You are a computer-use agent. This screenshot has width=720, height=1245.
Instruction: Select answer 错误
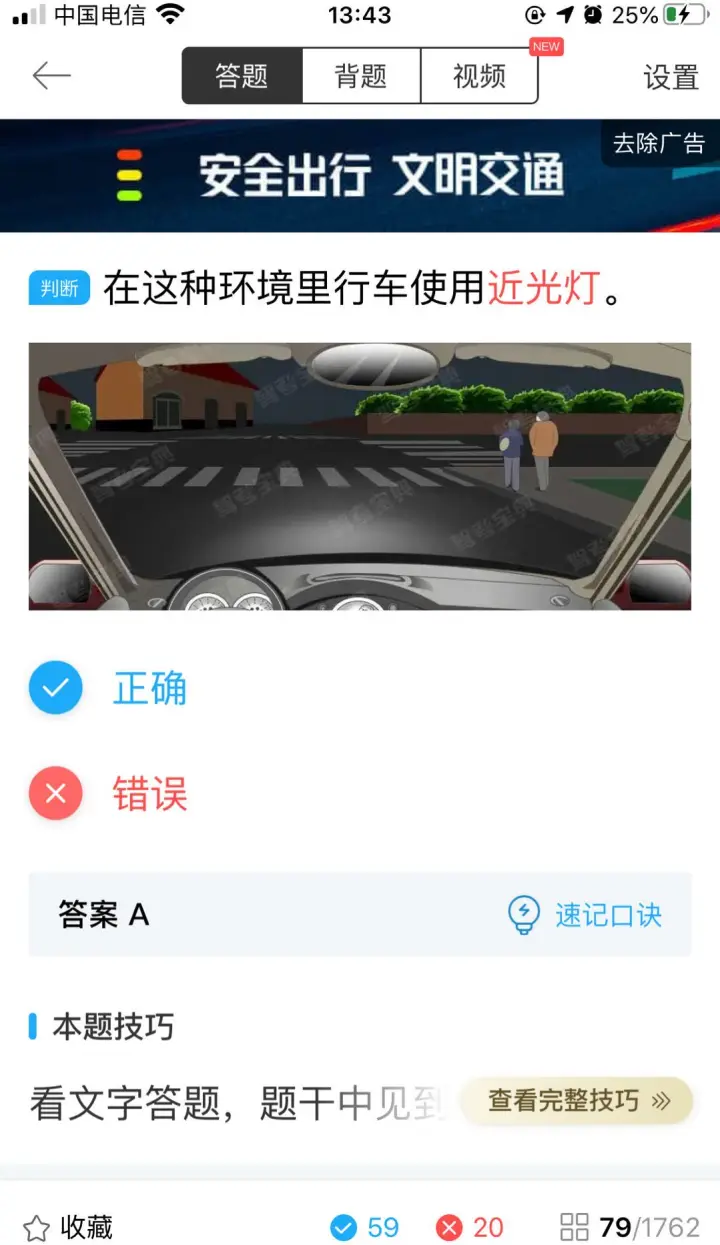pyautogui.click(x=110, y=794)
